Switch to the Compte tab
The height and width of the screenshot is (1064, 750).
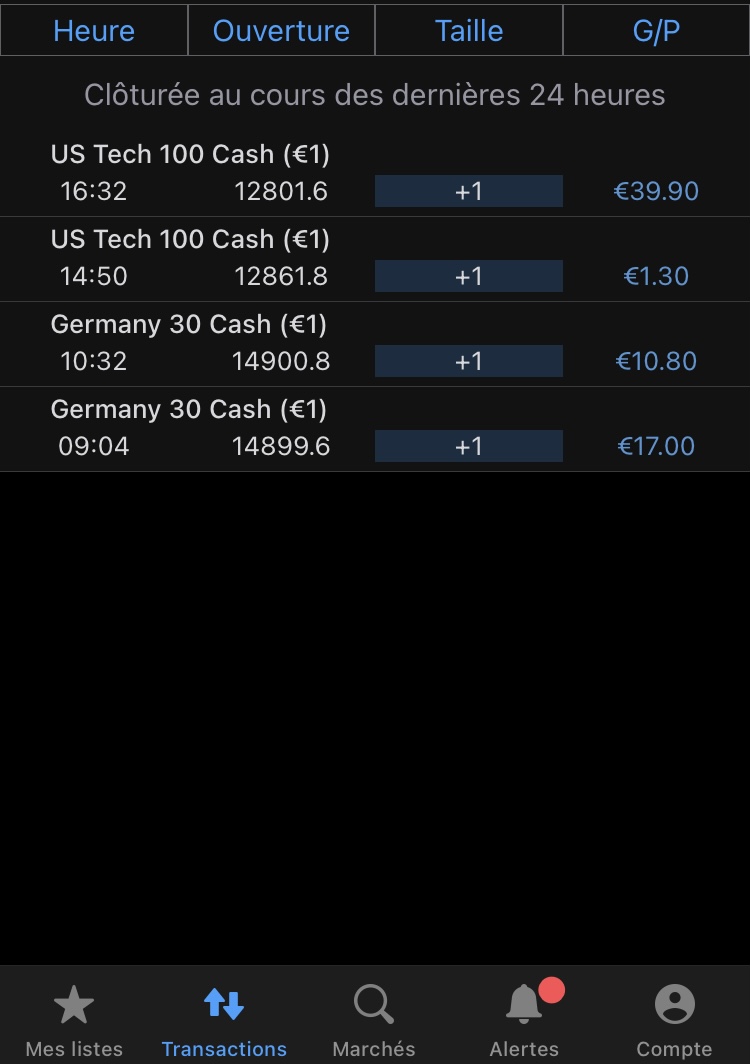click(x=674, y=1020)
